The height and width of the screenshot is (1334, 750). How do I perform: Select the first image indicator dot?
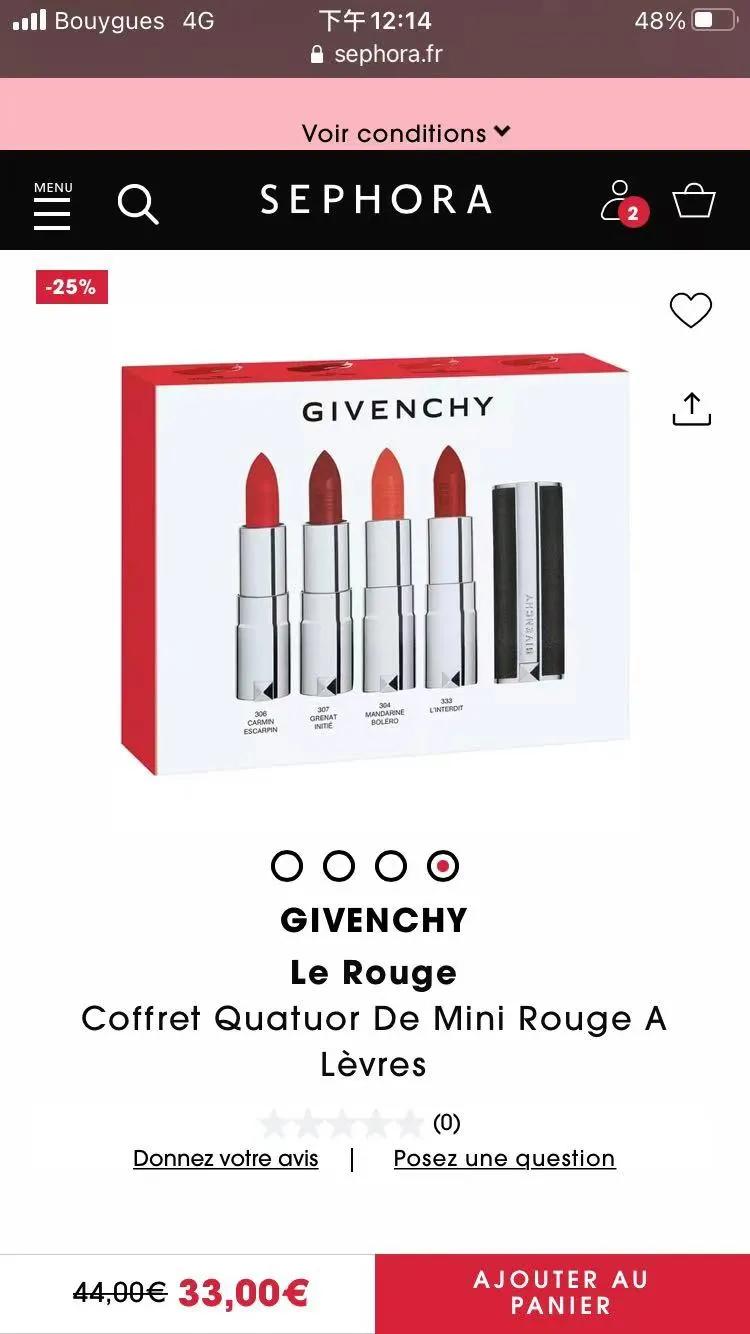point(287,866)
